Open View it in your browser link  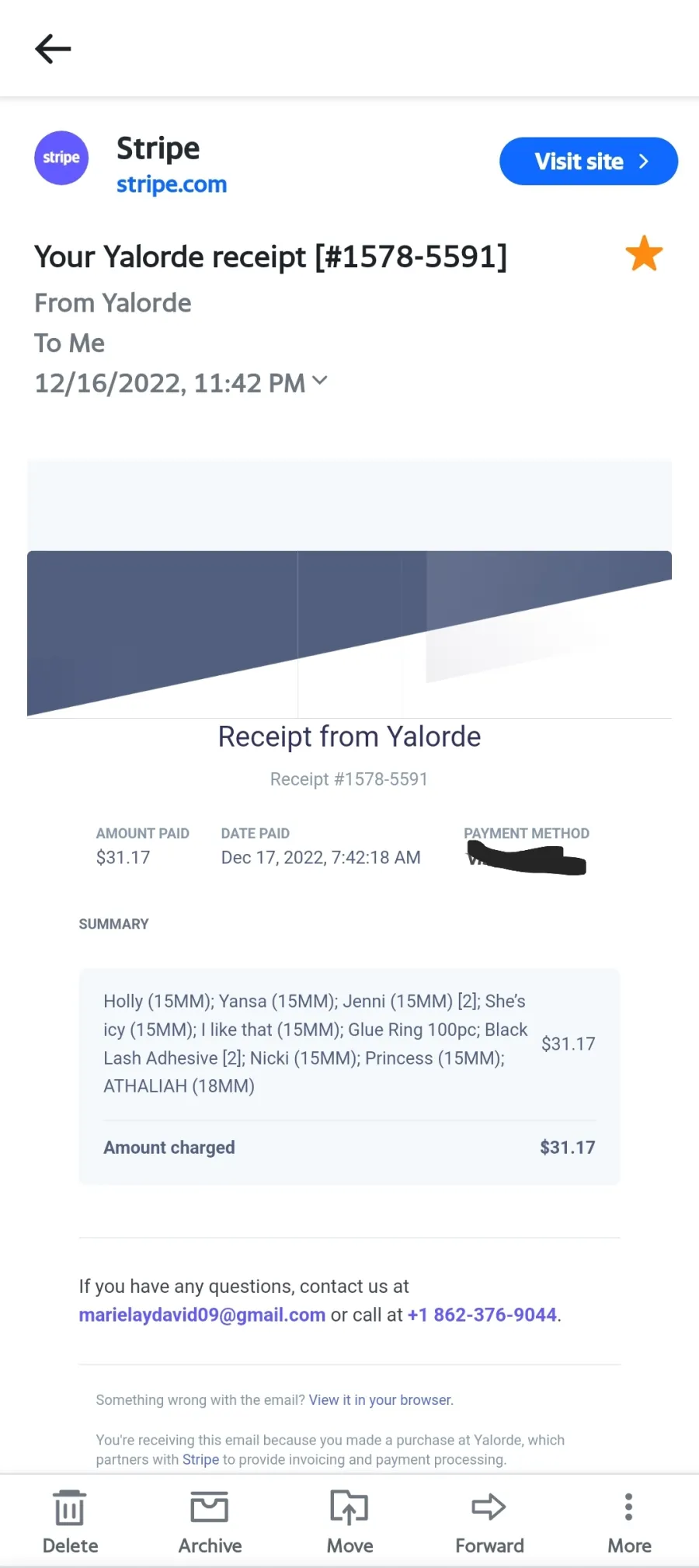pos(381,1399)
